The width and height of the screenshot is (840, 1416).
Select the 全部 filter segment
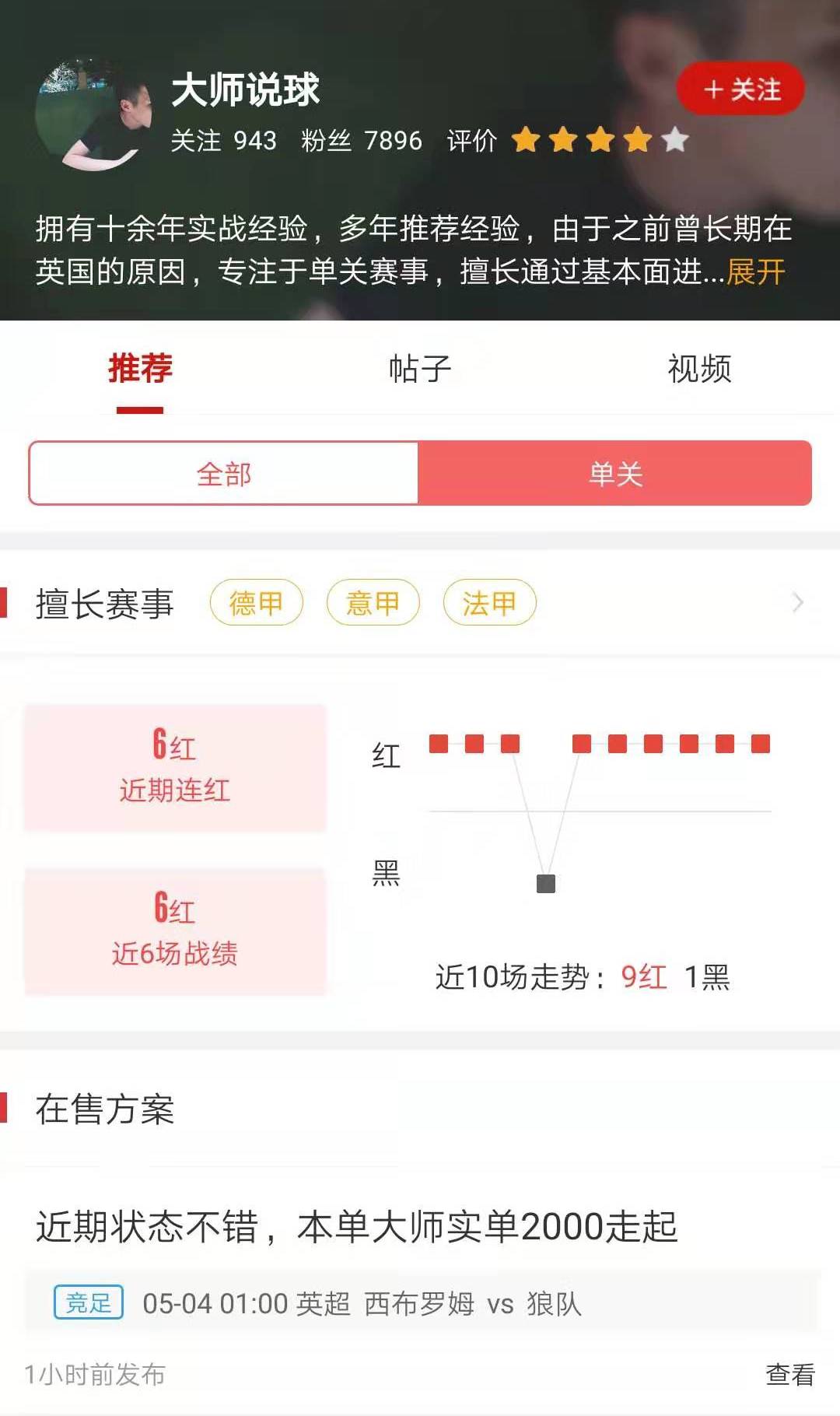point(224,474)
